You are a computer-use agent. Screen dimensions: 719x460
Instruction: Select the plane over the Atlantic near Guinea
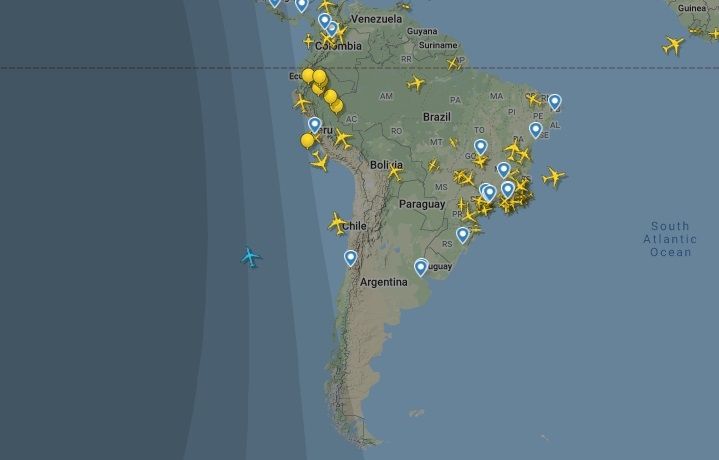click(x=674, y=45)
